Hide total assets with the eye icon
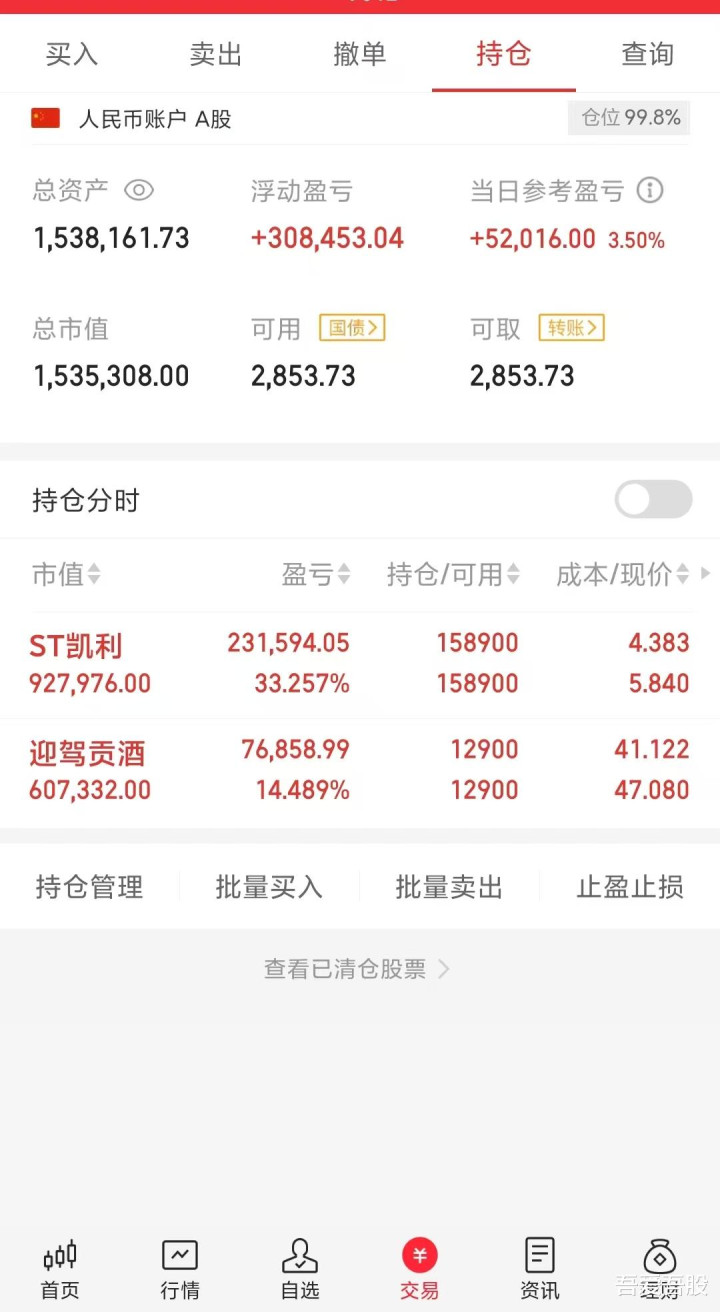720x1312 pixels. (x=138, y=190)
